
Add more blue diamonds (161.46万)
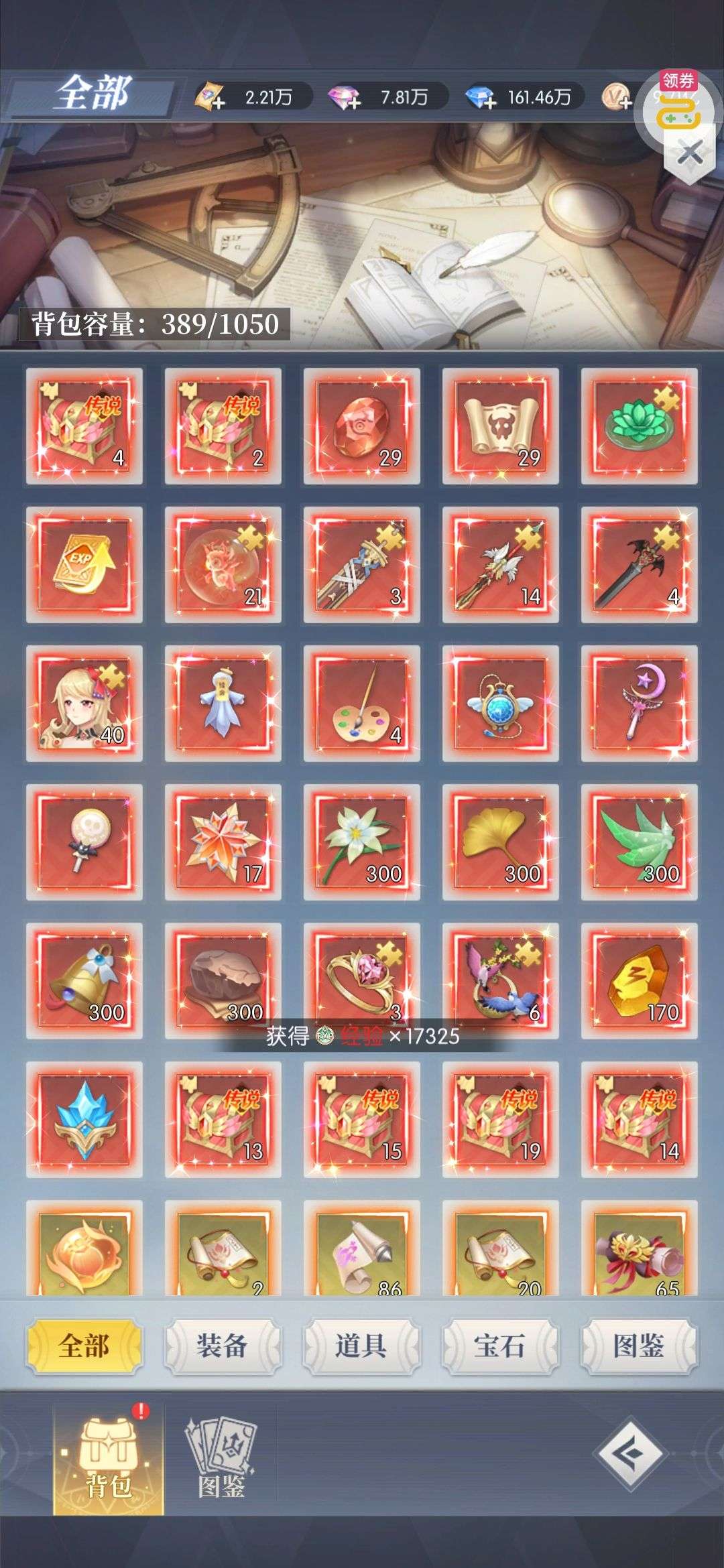483,99
